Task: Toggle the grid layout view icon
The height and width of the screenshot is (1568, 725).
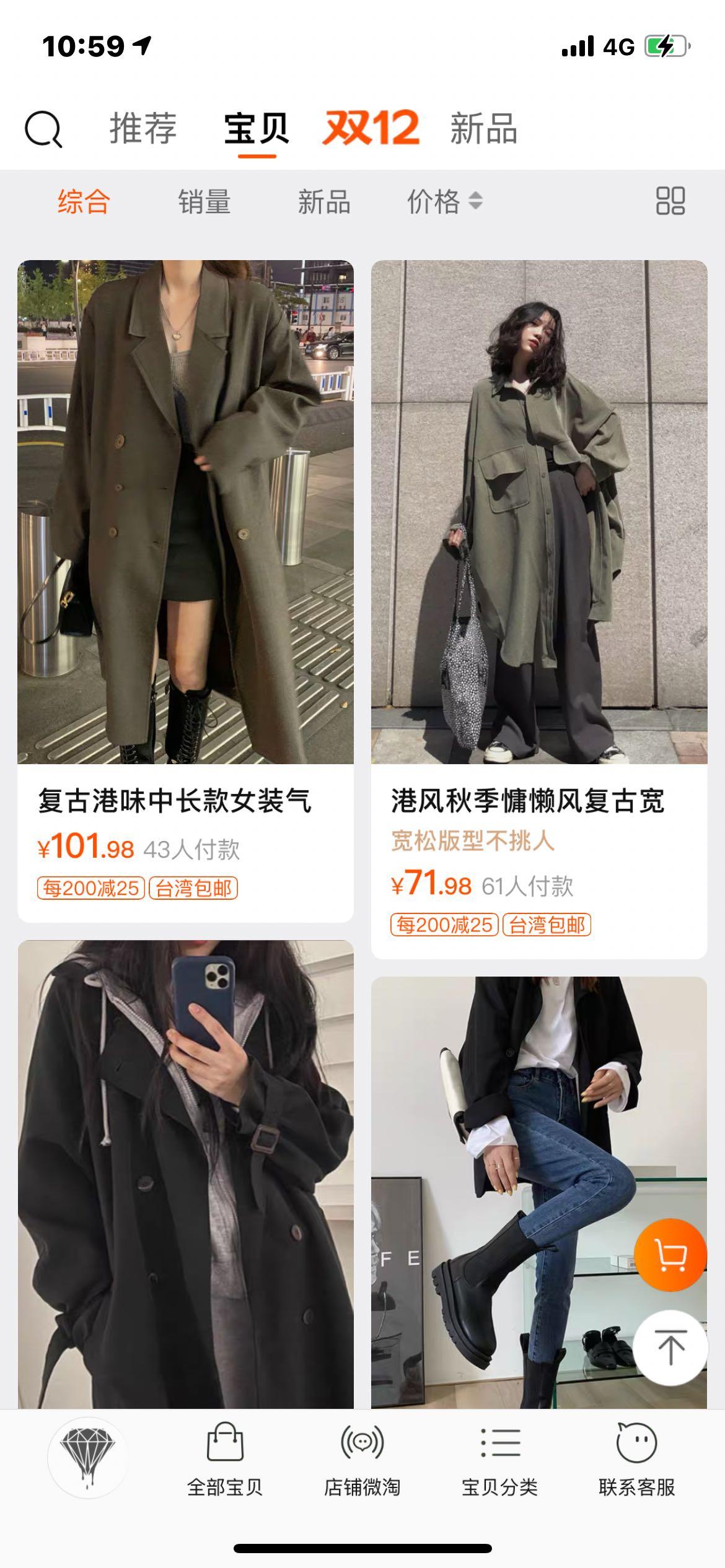Action: point(670,201)
